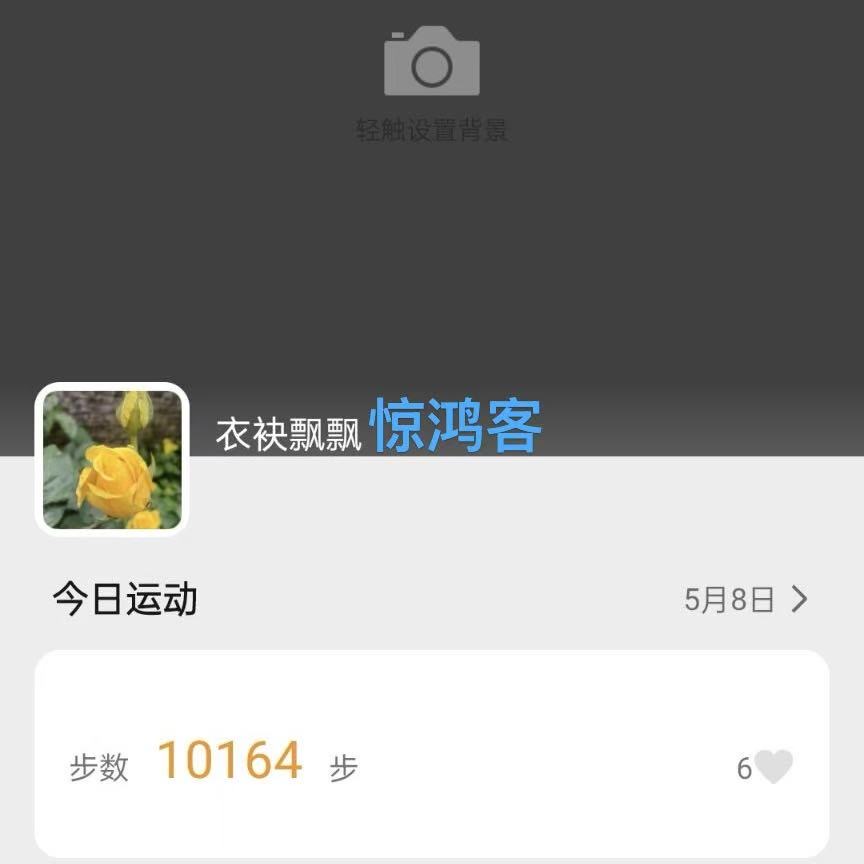Open the 5月8日 date chevron
864x864 pixels.
[798, 599]
